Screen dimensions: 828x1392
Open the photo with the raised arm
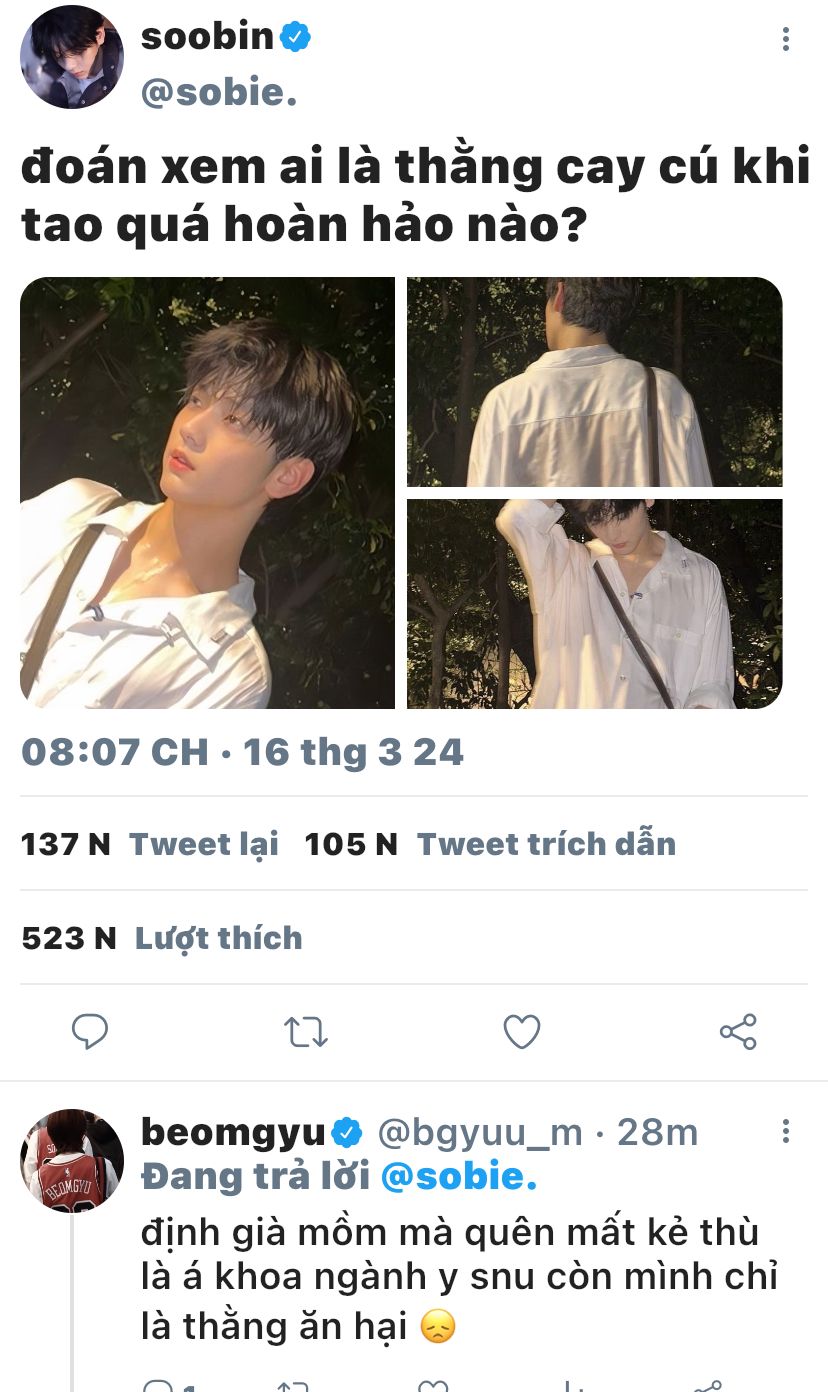tap(594, 604)
